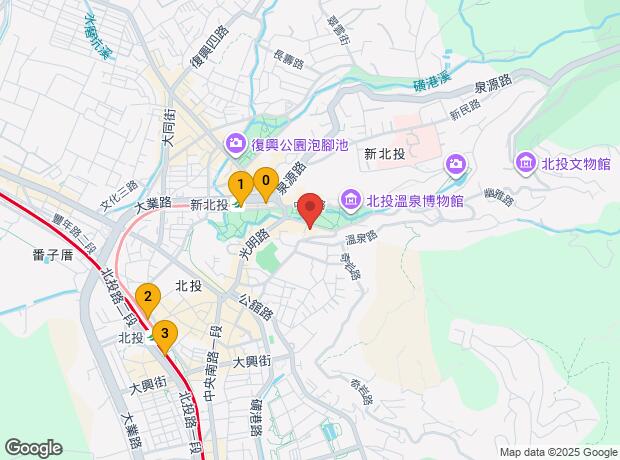Select the 北投文物館 museum icon
The image size is (620, 460).
click(x=525, y=165)
